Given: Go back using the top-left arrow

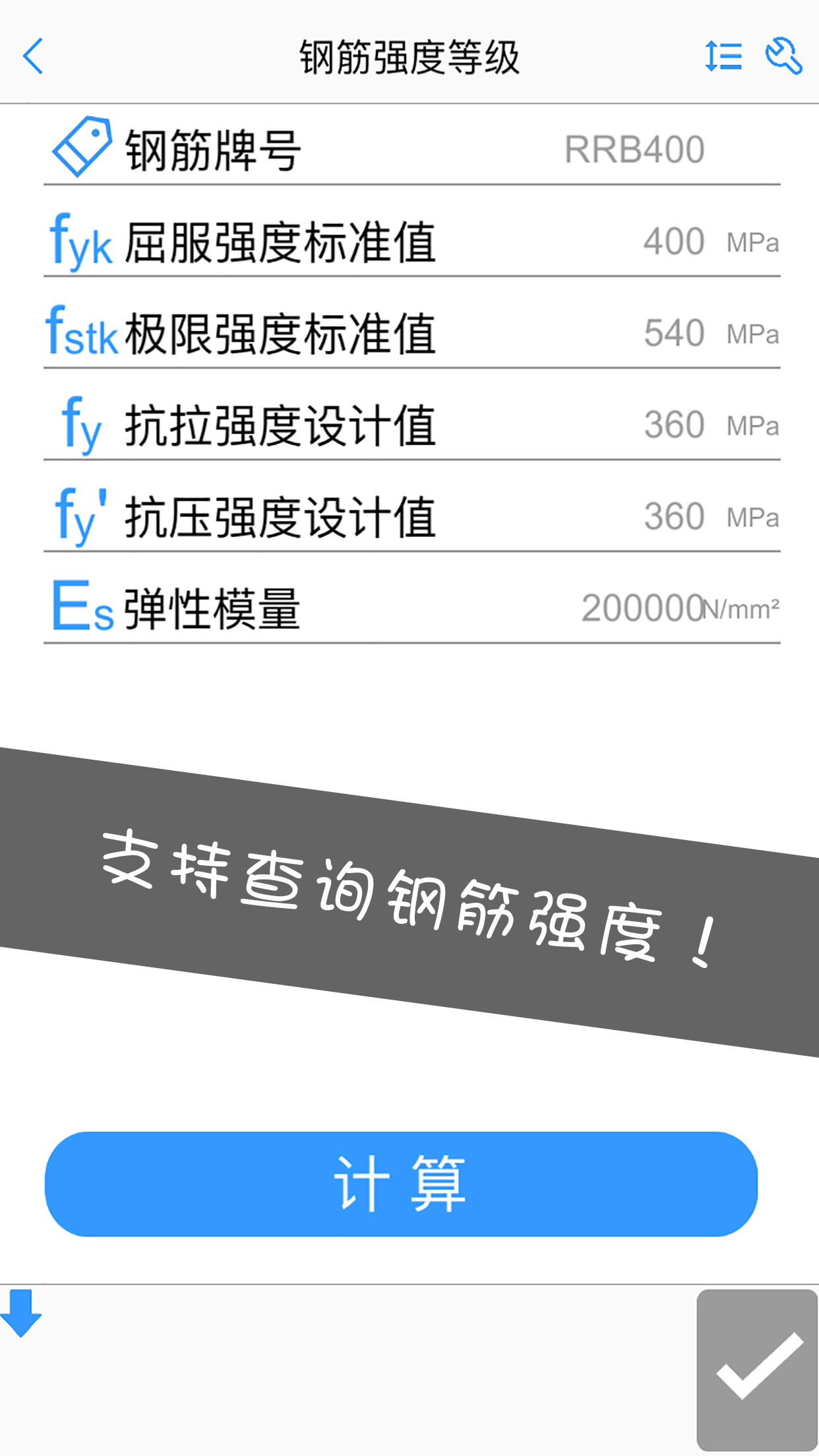Looking at the screenshot, I should tap(33, 56).
